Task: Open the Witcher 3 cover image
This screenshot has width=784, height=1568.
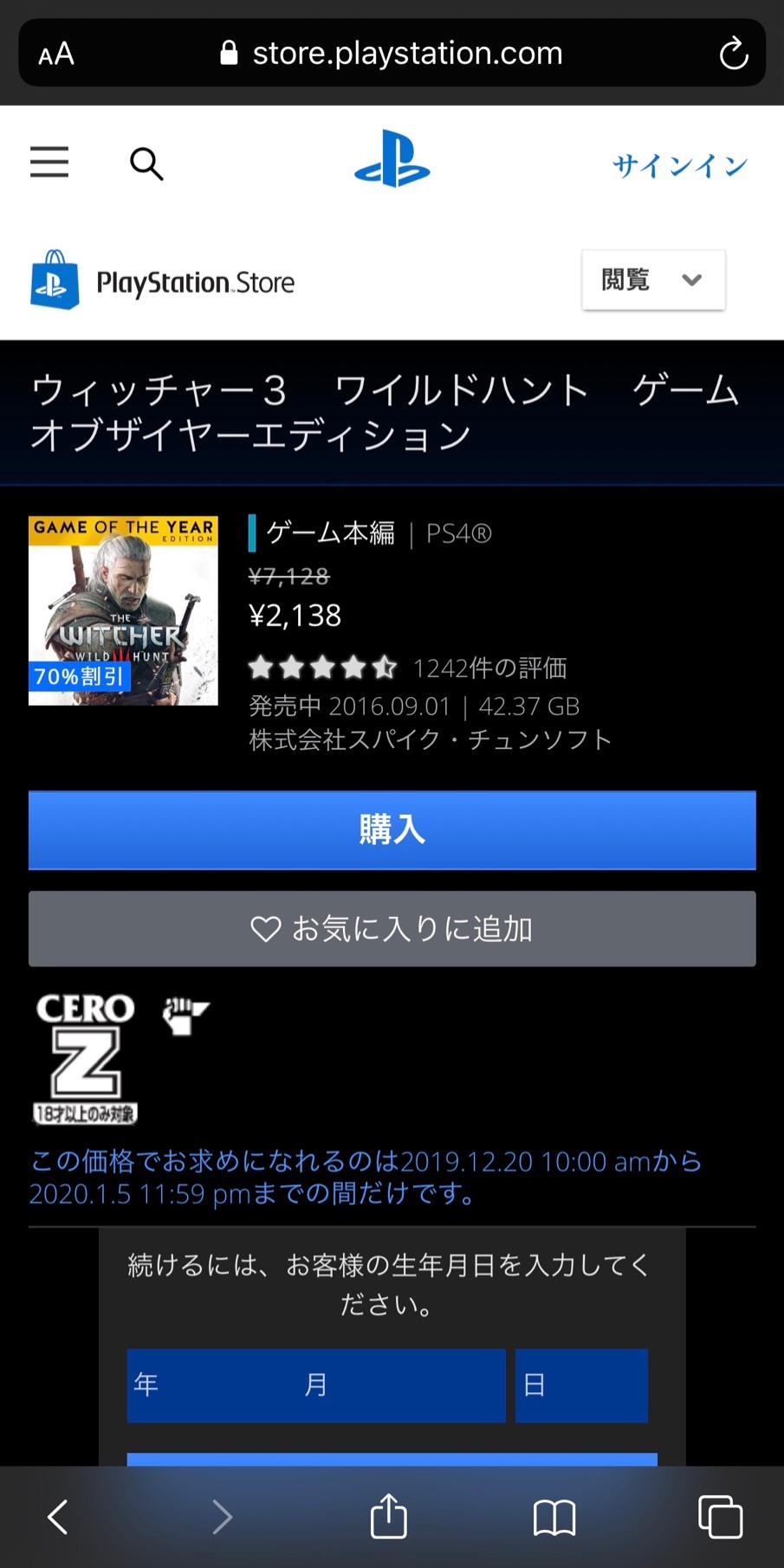Action: coord(123,611)
